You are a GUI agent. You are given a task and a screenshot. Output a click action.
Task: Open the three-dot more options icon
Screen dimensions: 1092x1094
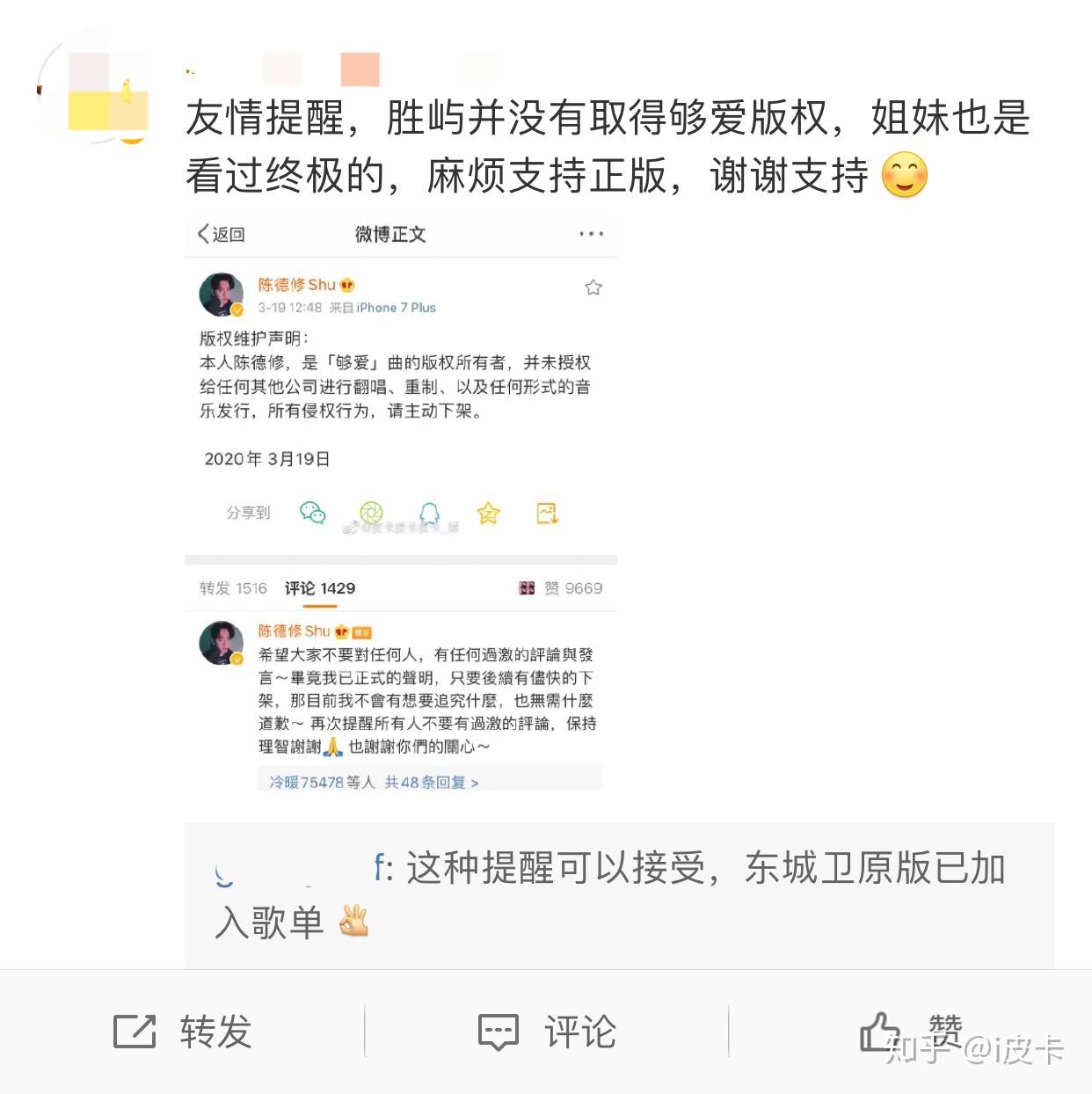click(591, 234)
